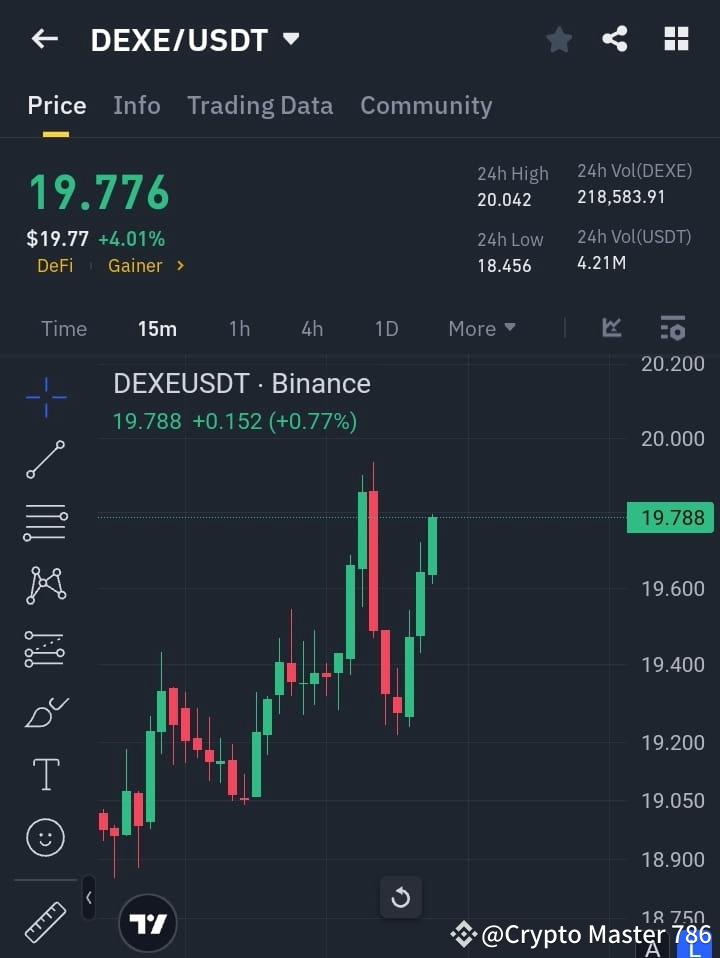Image resolution: width=720 pixels, height=958 pixels.
Task: Open the horizontal lines tool
Action: pyautogui.click(x=45, y=523)
